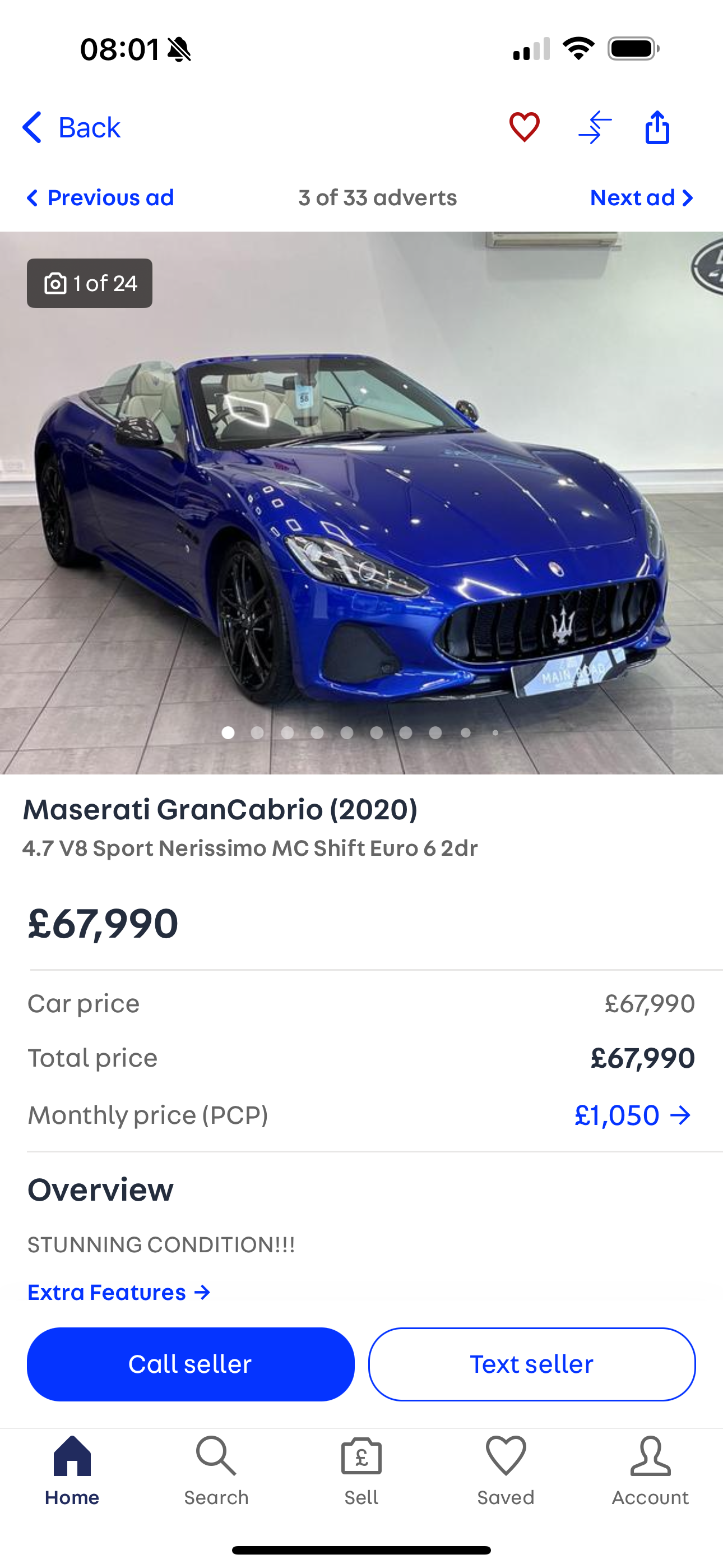The height and width of the screenshot is (1568, 723).
Task: Open the Extra Features link
Action: [x=119, y=1292]
